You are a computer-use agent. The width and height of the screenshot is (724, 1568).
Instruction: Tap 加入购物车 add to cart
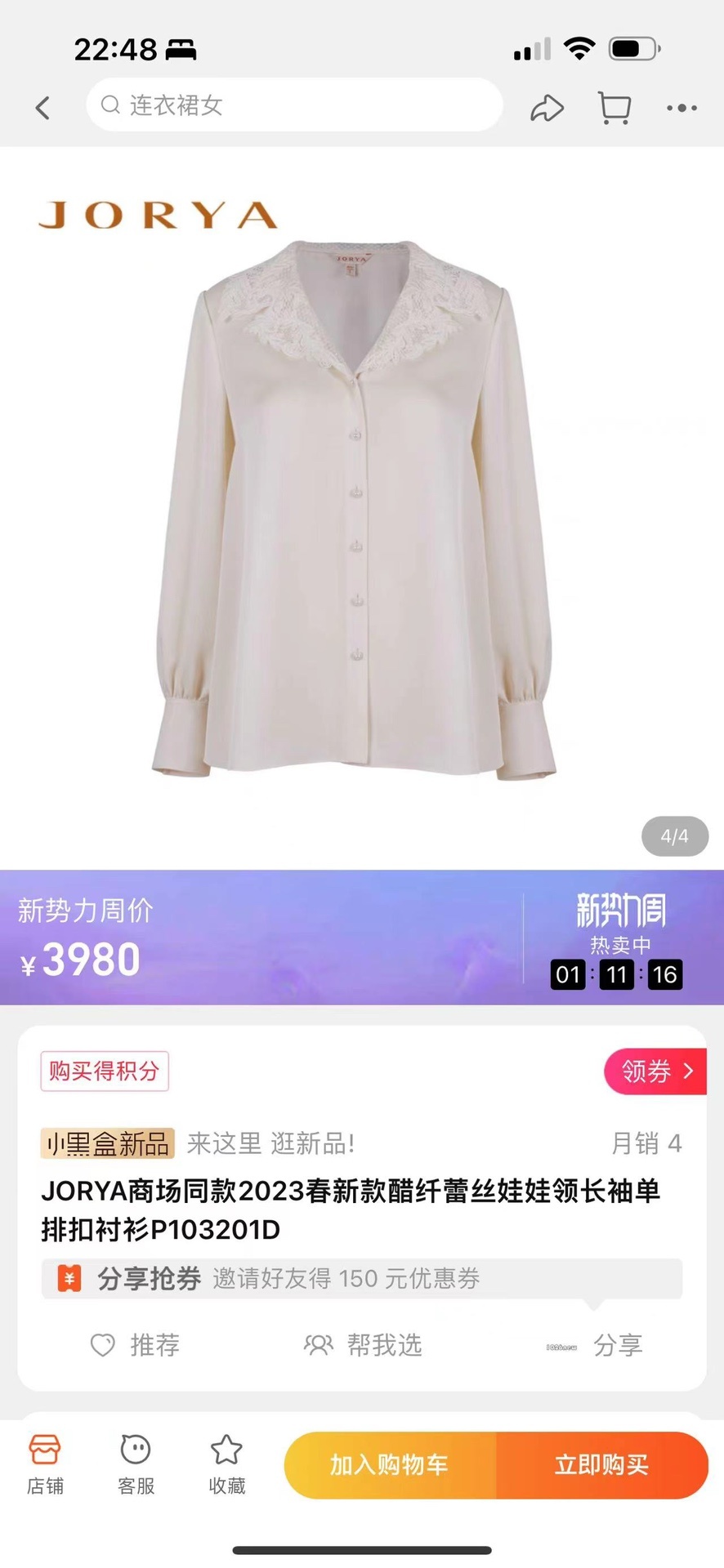pos(390,1464)
